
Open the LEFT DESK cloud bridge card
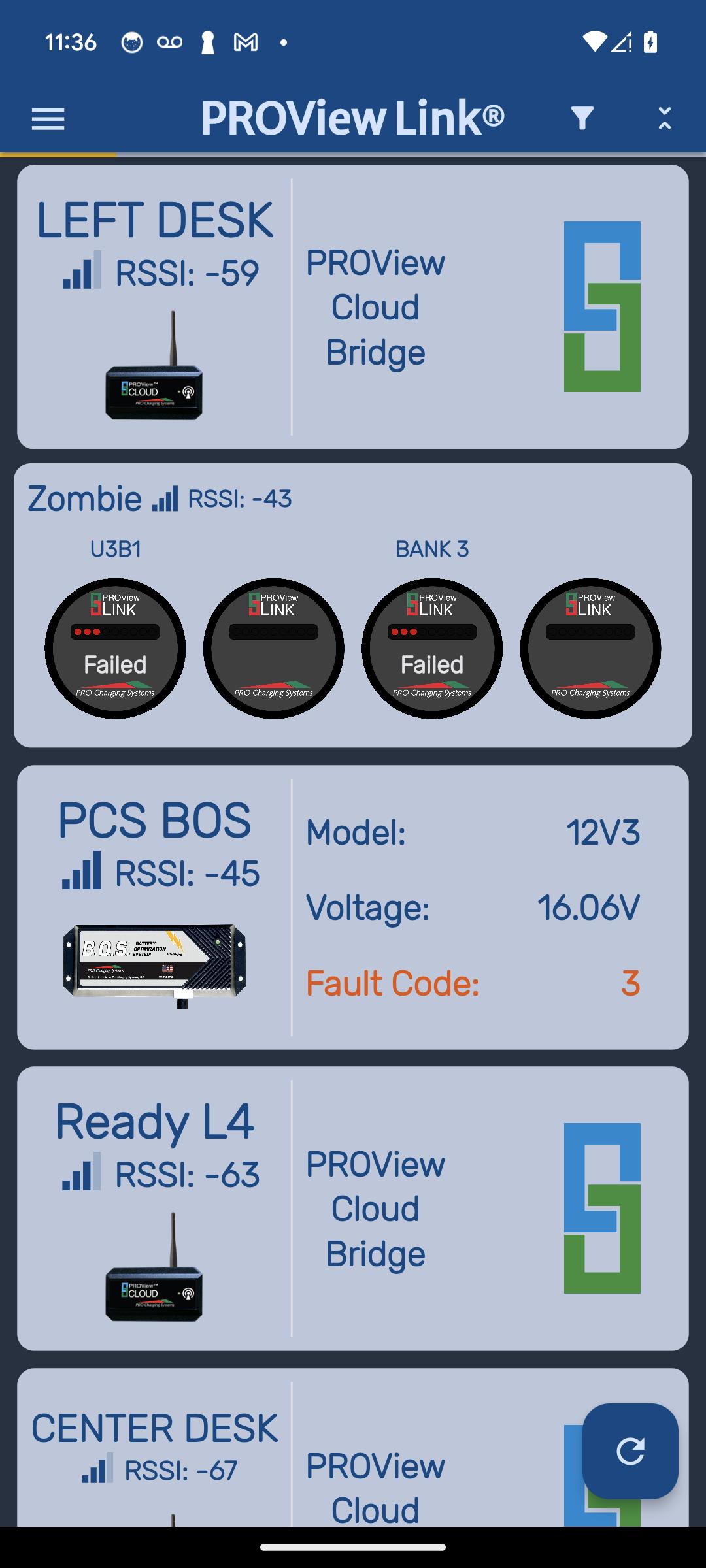[353, 307]
